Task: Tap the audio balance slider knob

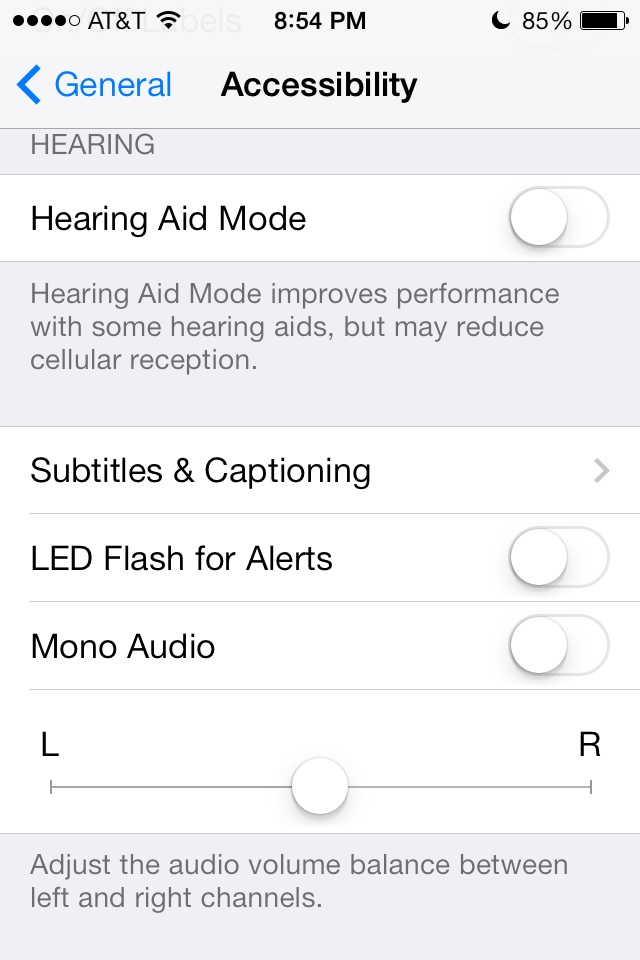Action: point(320,786)
